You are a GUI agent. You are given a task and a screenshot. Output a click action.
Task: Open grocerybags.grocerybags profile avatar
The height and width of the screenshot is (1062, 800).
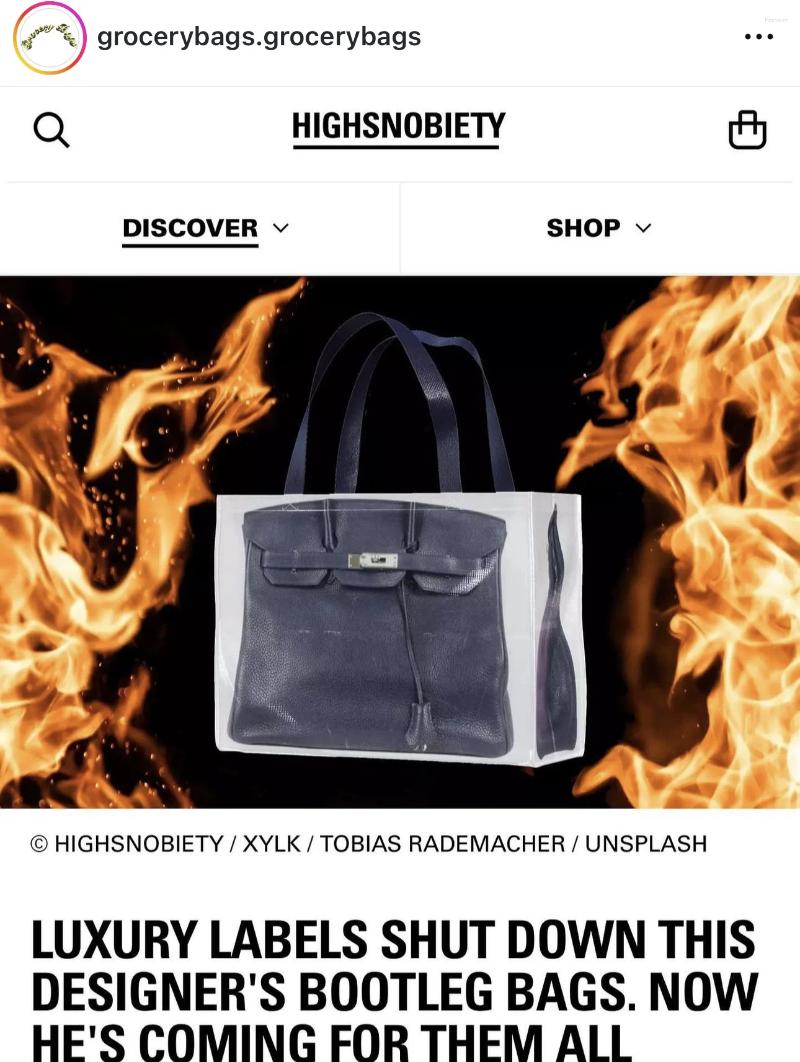click(49, 38)
